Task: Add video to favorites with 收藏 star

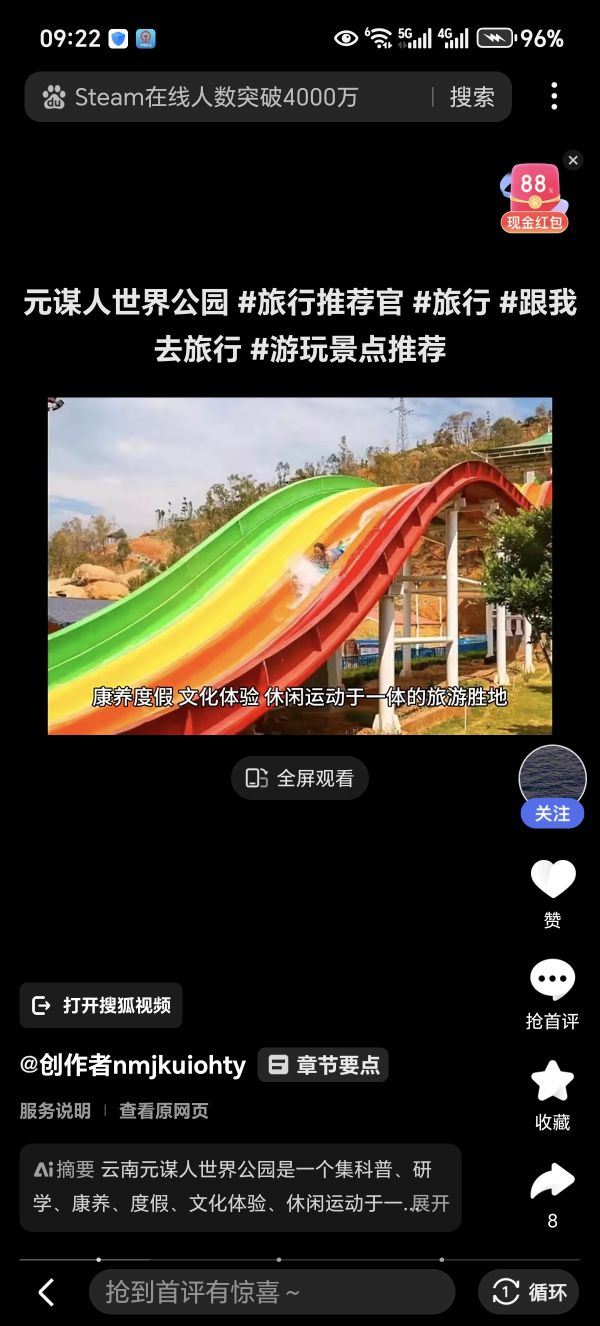Action: tap(553, 1081)
